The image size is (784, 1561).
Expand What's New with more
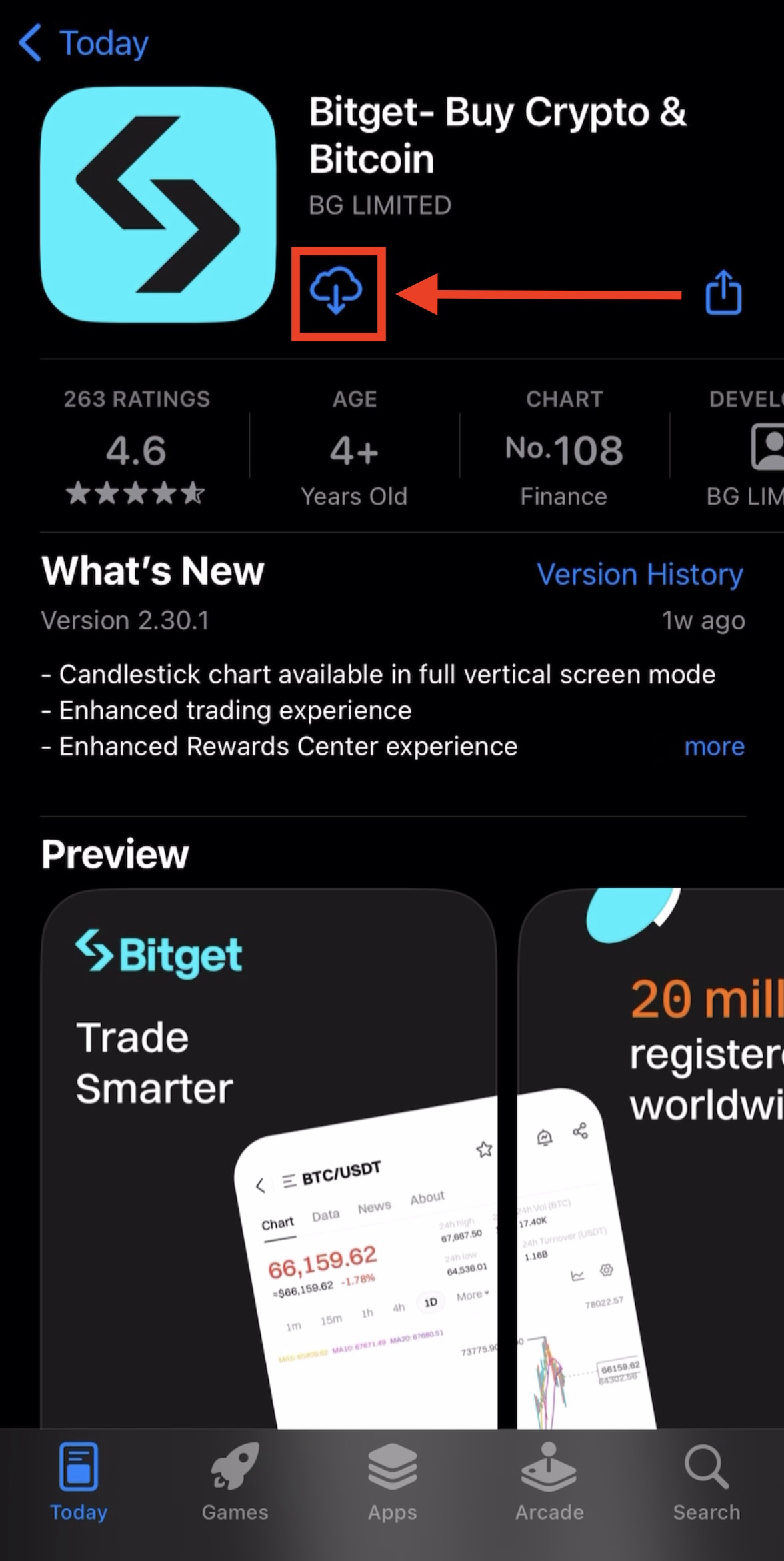point(714,747)
